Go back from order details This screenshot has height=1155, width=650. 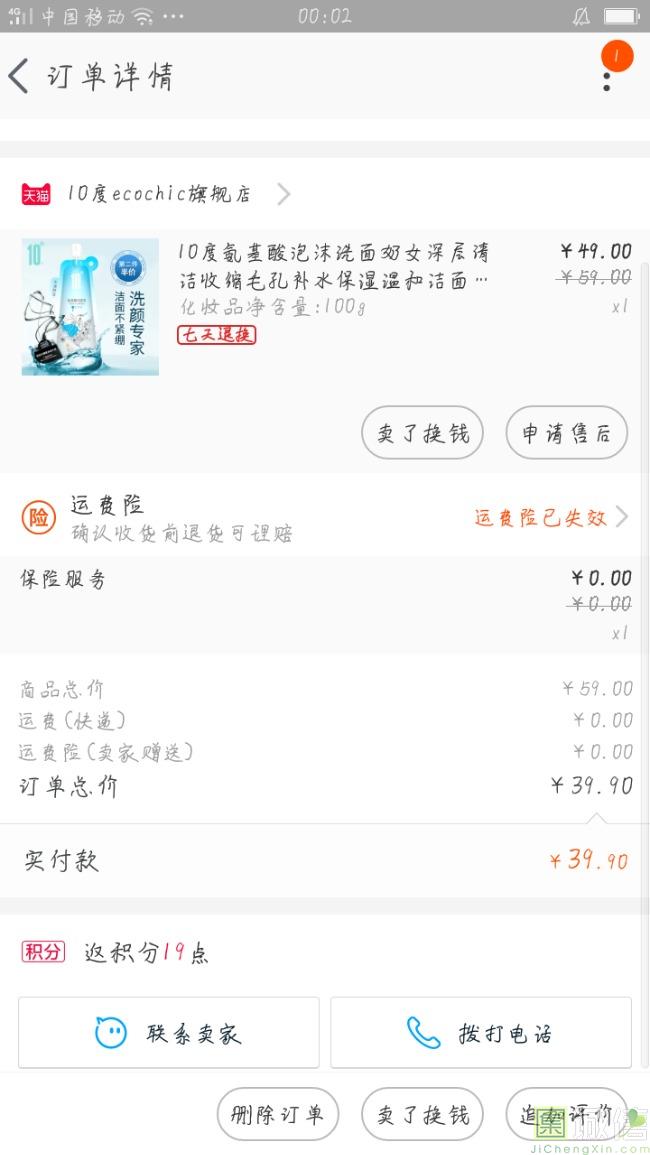tap(20, 77)
